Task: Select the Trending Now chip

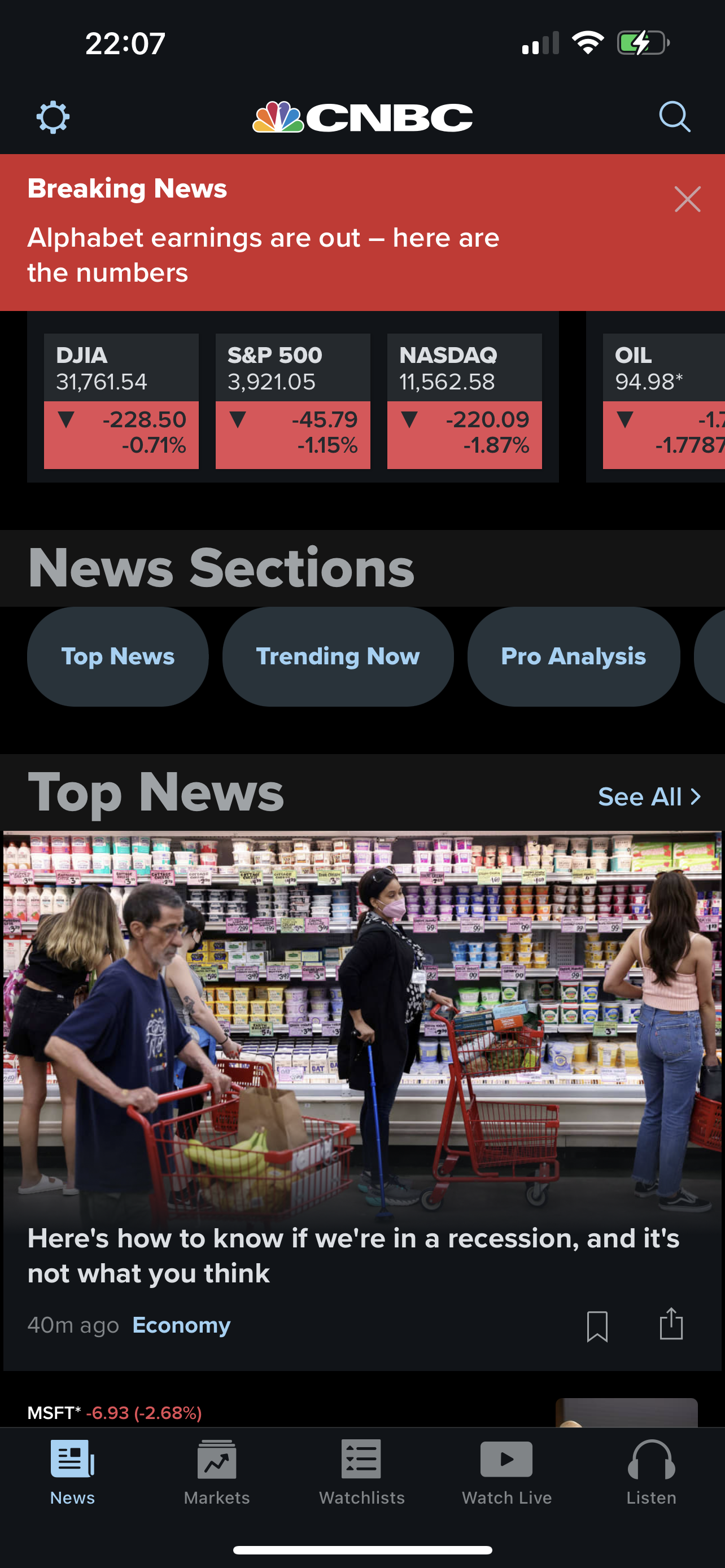Action: tap(338, 657)
